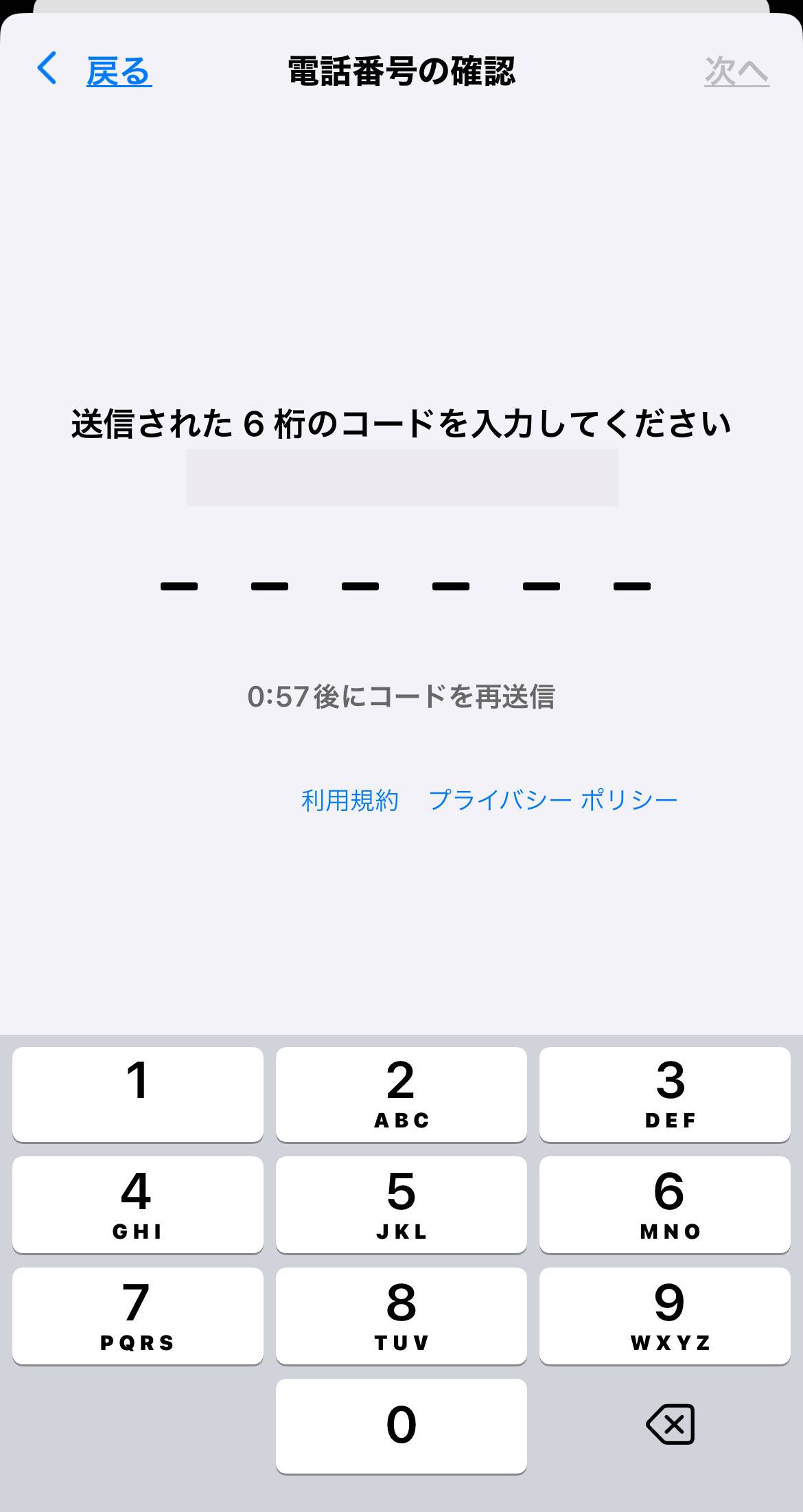Enter digit 6 on the keypad
803x1512 pixels.
[x=665, y=1205]
